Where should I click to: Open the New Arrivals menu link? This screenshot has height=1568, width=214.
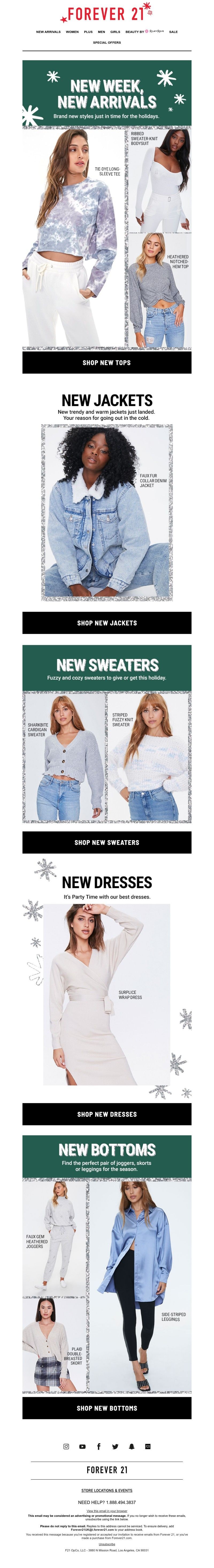pos(48,32)
